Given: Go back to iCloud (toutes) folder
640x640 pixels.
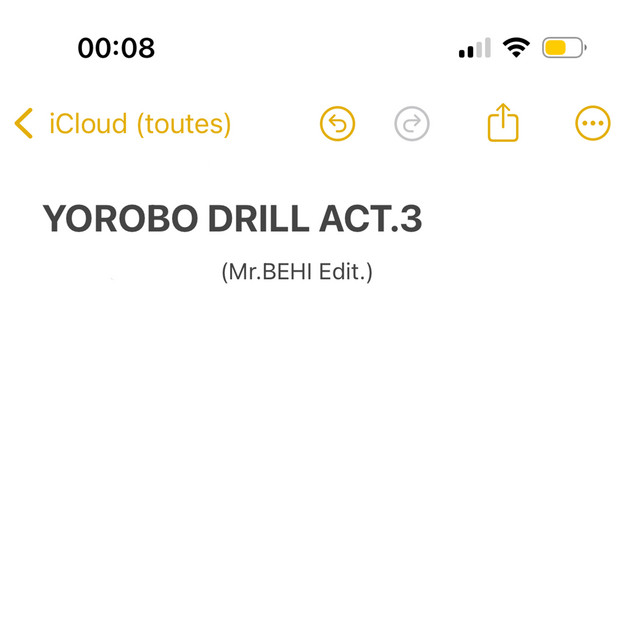Looking at the screenshot, I should point(122,124).
